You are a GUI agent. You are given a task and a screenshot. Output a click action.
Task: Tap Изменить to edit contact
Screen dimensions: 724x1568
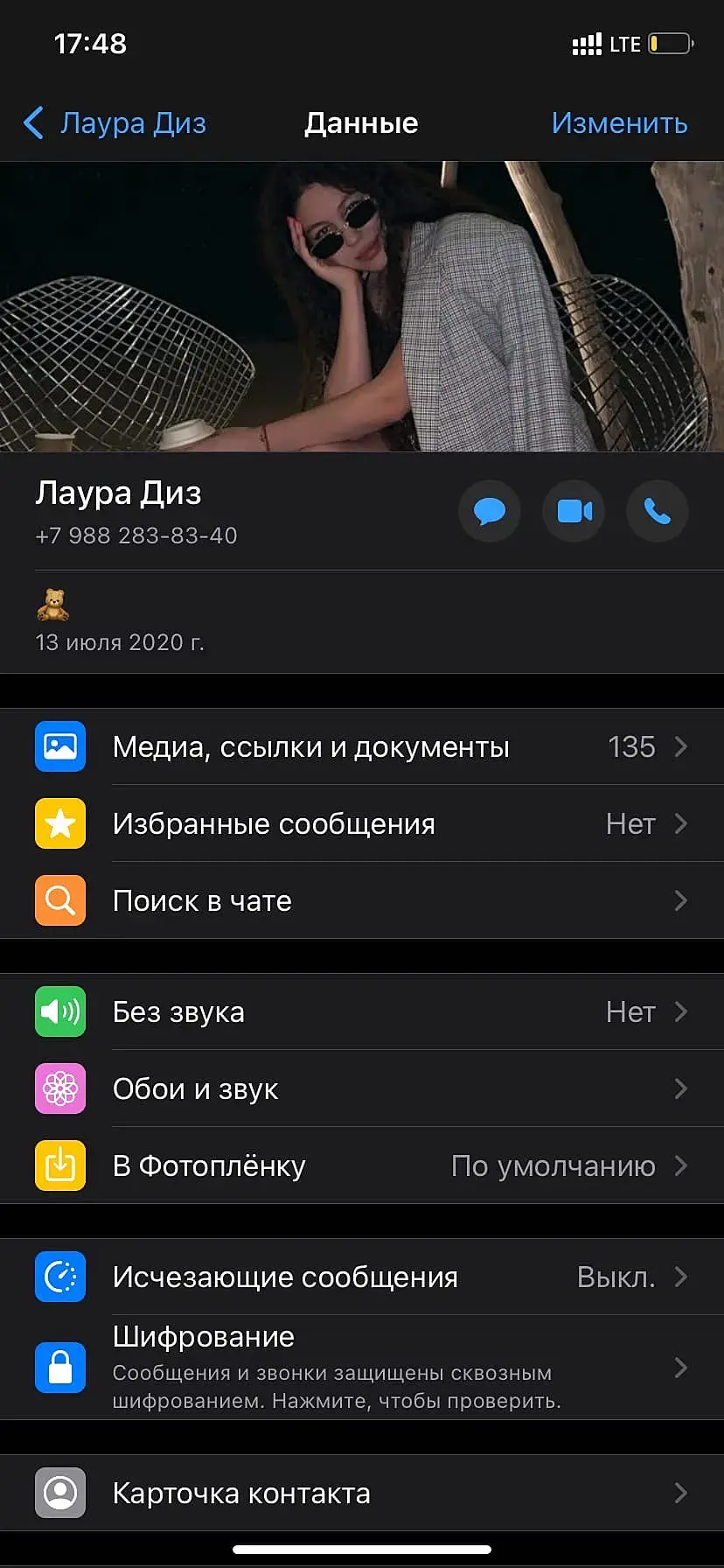click(618, 123)
